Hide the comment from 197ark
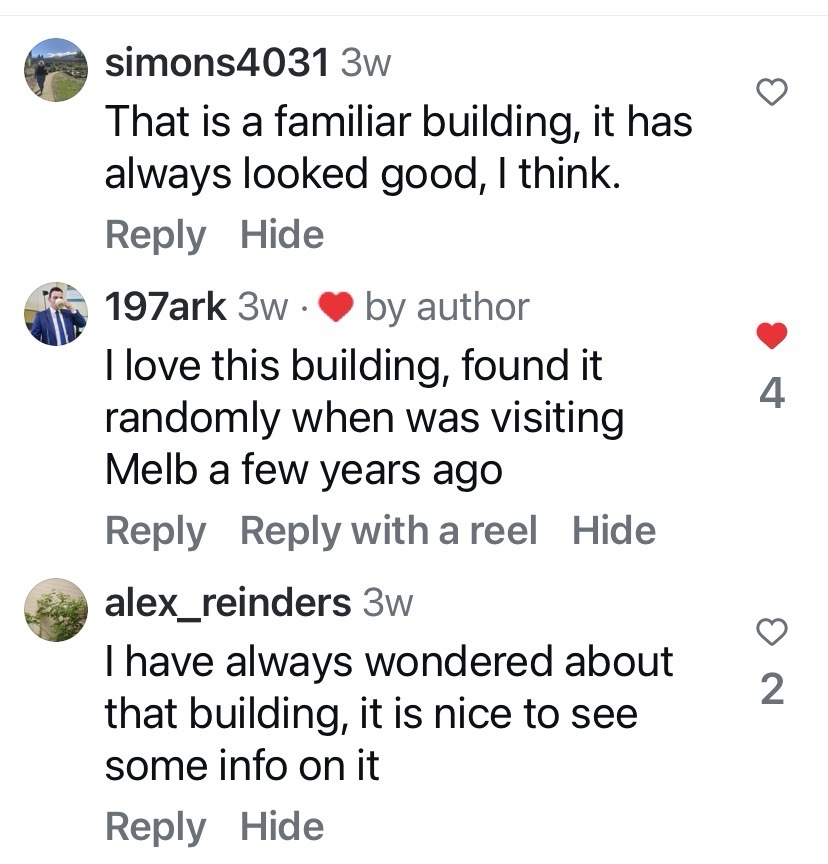828x864 pixels. [x=613, y=531]
